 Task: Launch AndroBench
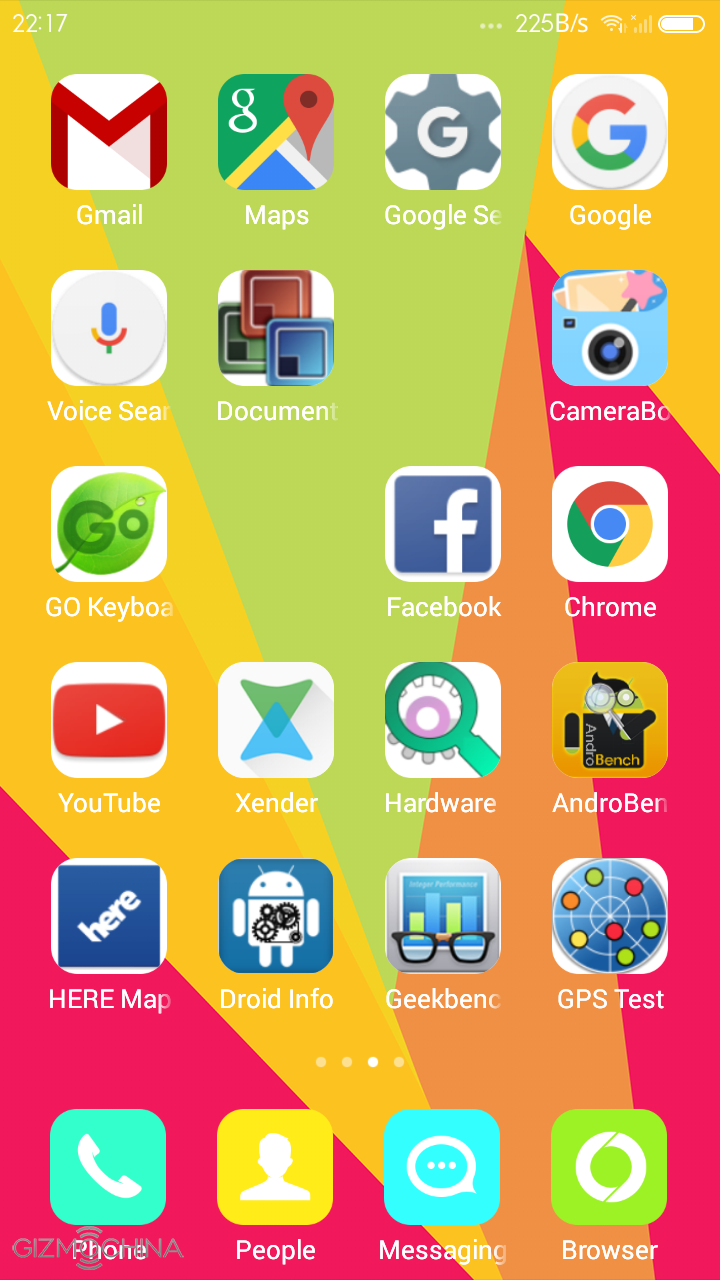[x=610, y=720]
